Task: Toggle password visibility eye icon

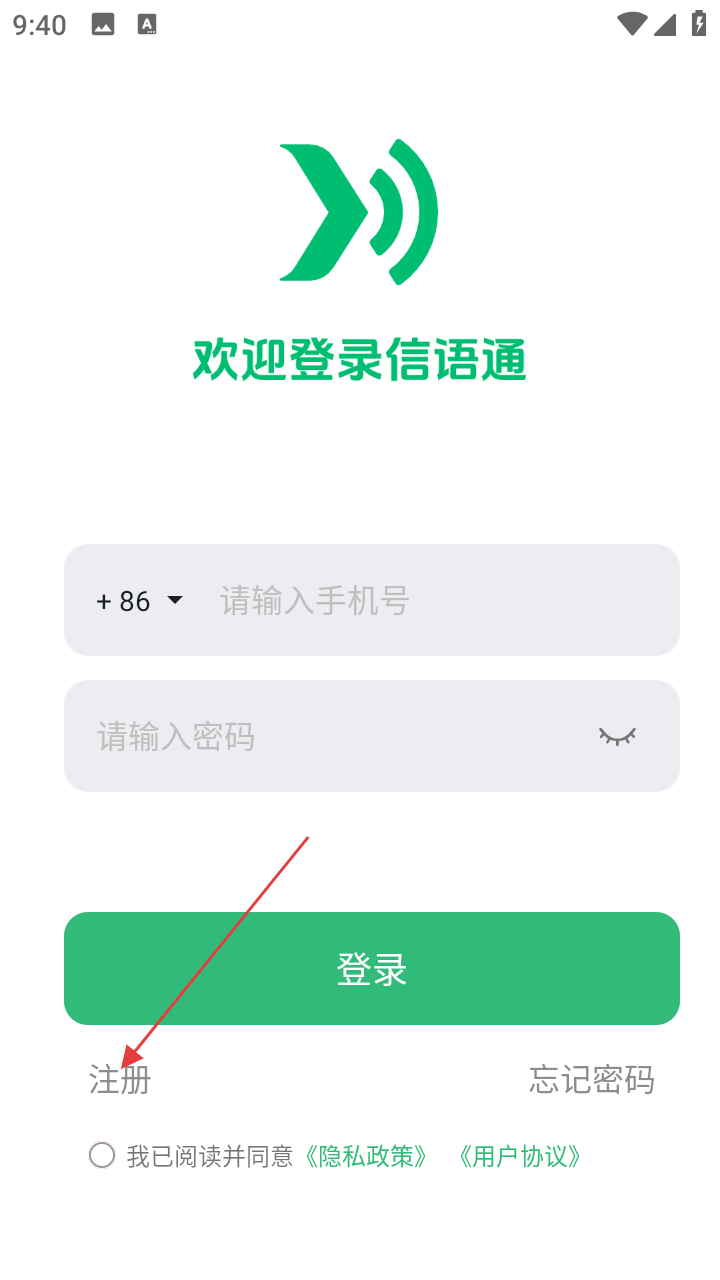Action: click(x=617, y=737)
